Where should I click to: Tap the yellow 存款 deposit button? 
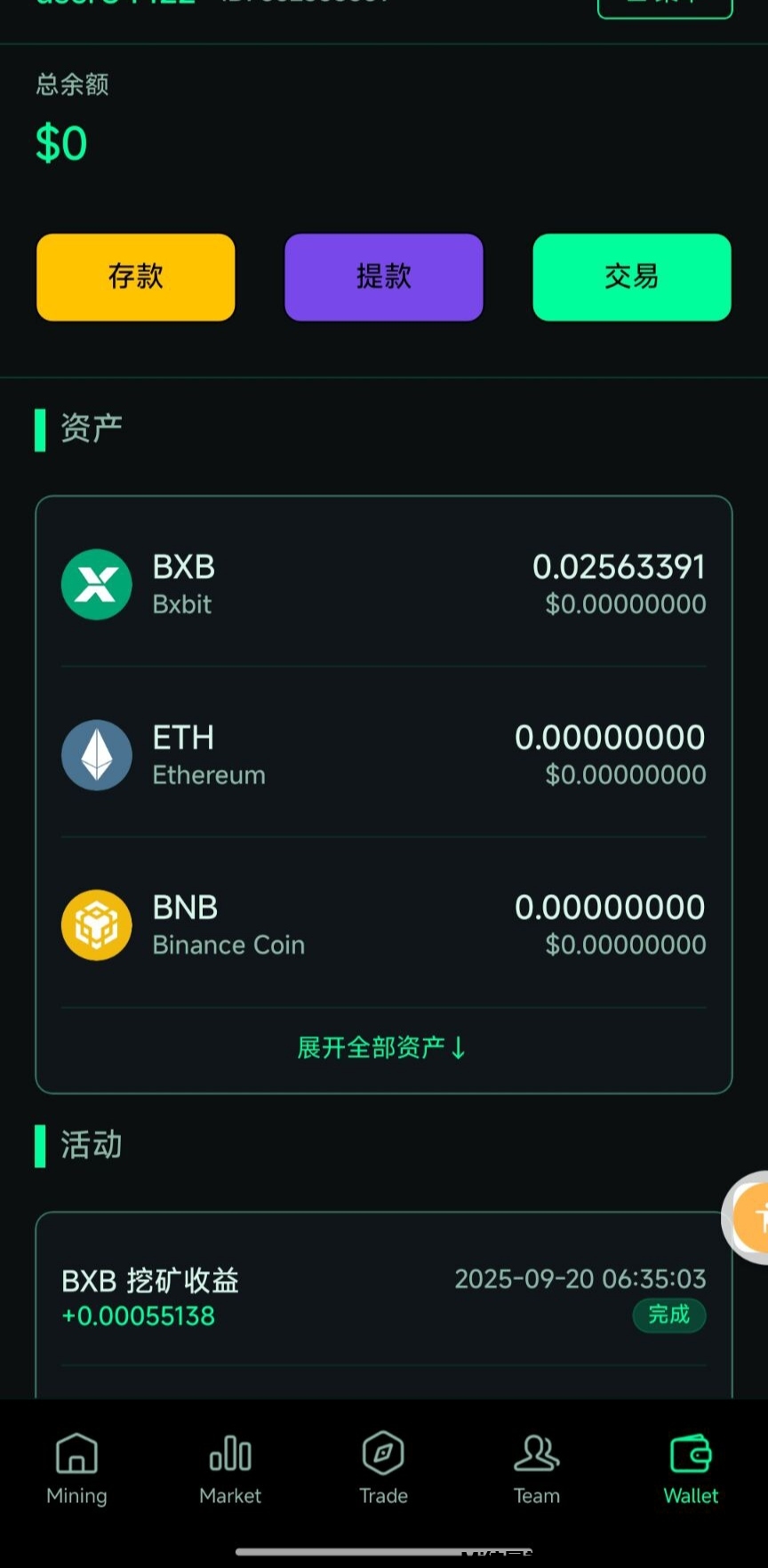(136, 276)
